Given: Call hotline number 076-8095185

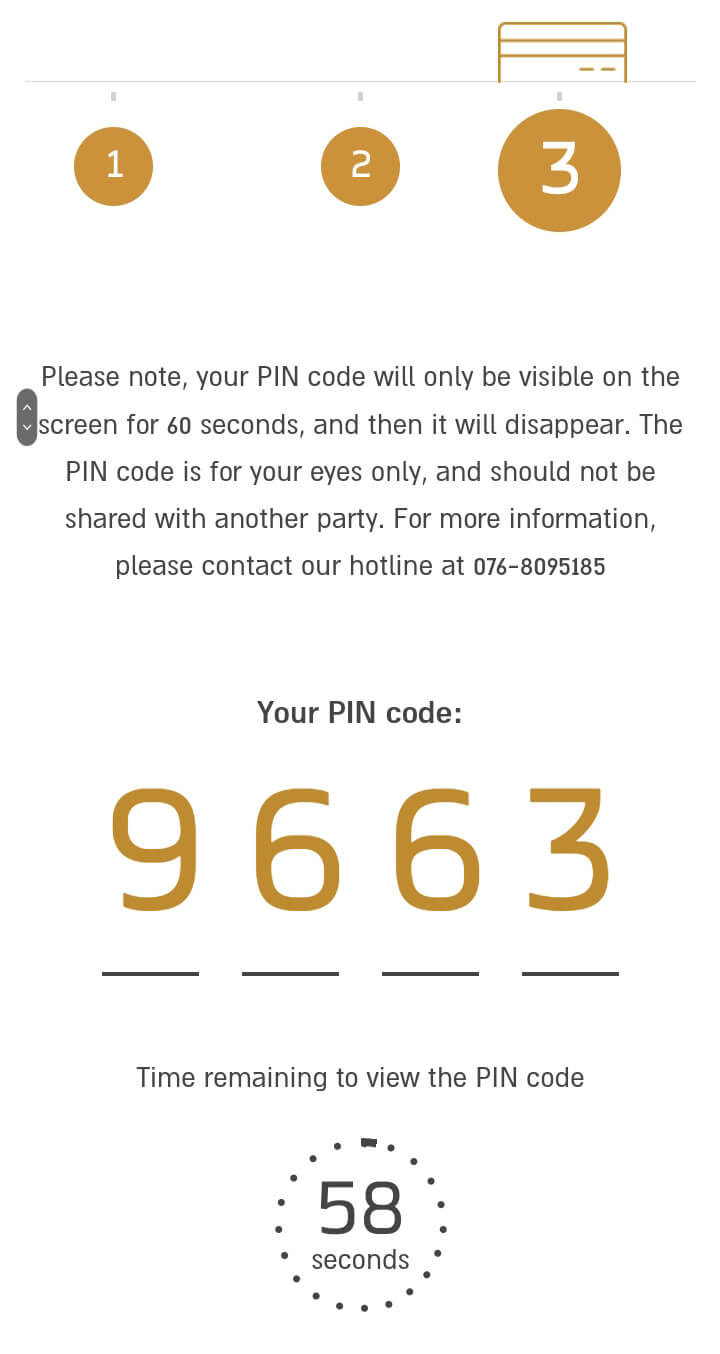Looking at the screenshot, I should click(539, 567).
